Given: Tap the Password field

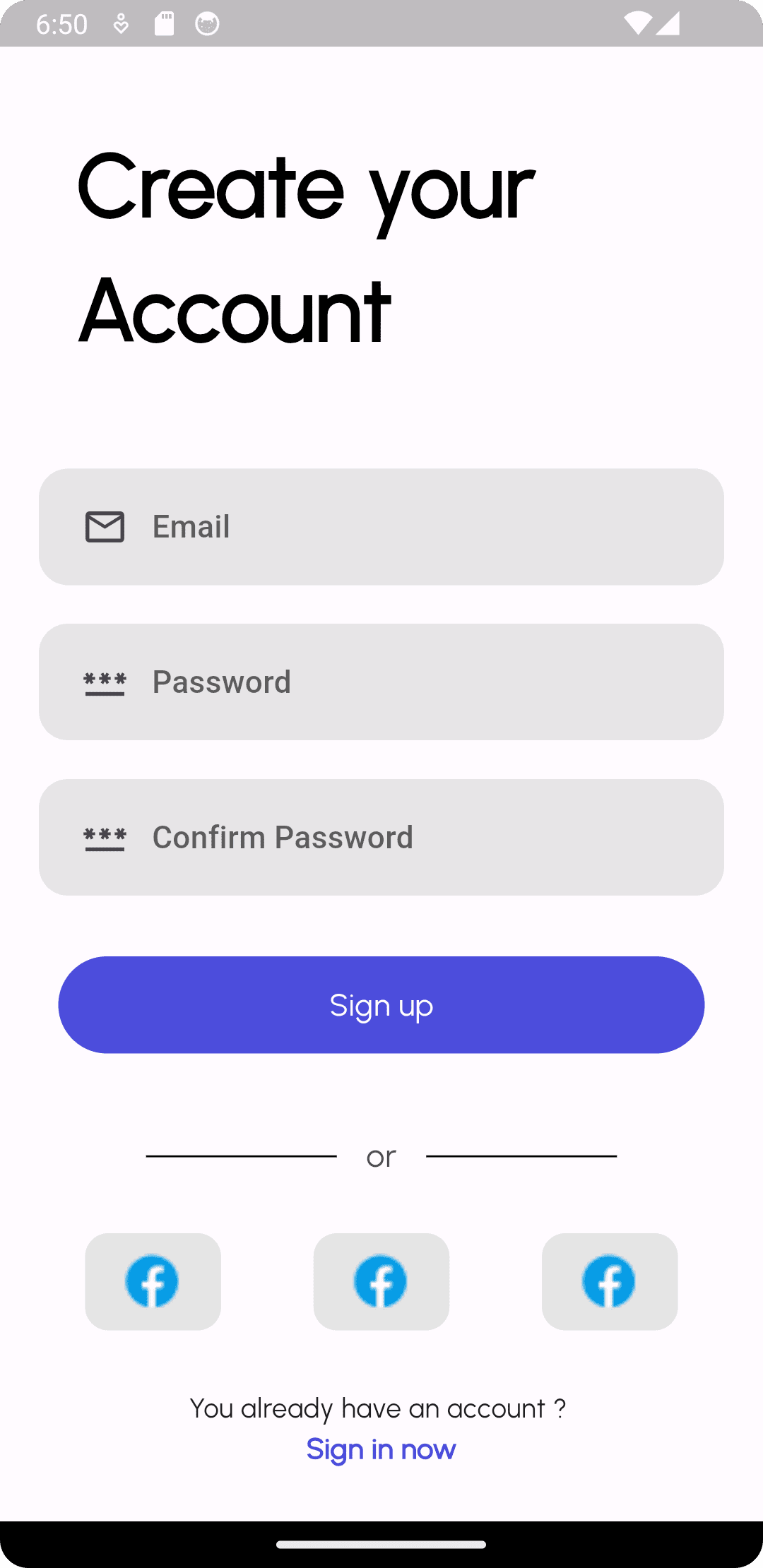Looking at the screenshot, I should point(381,682).
